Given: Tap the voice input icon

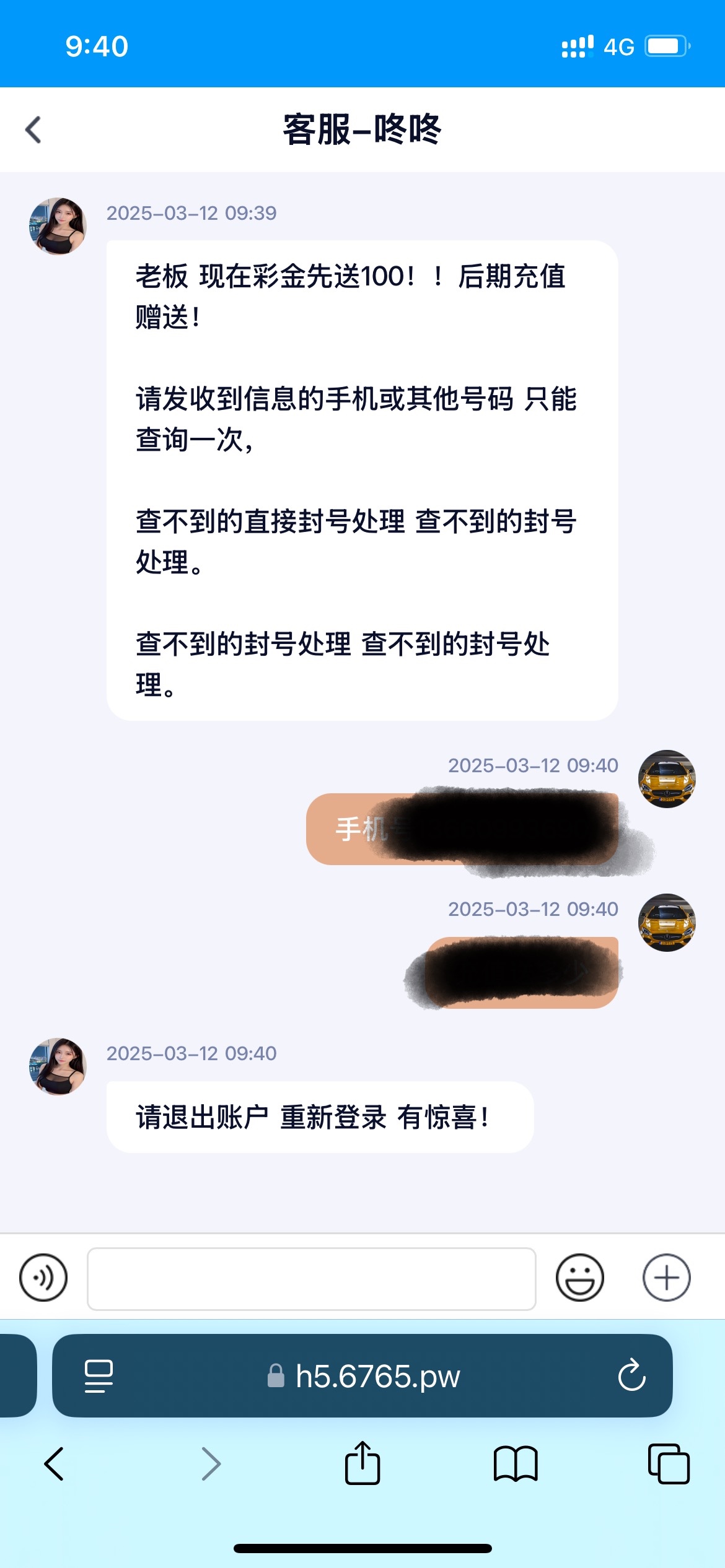Looking at the screenshot, I should point(43,1278).
